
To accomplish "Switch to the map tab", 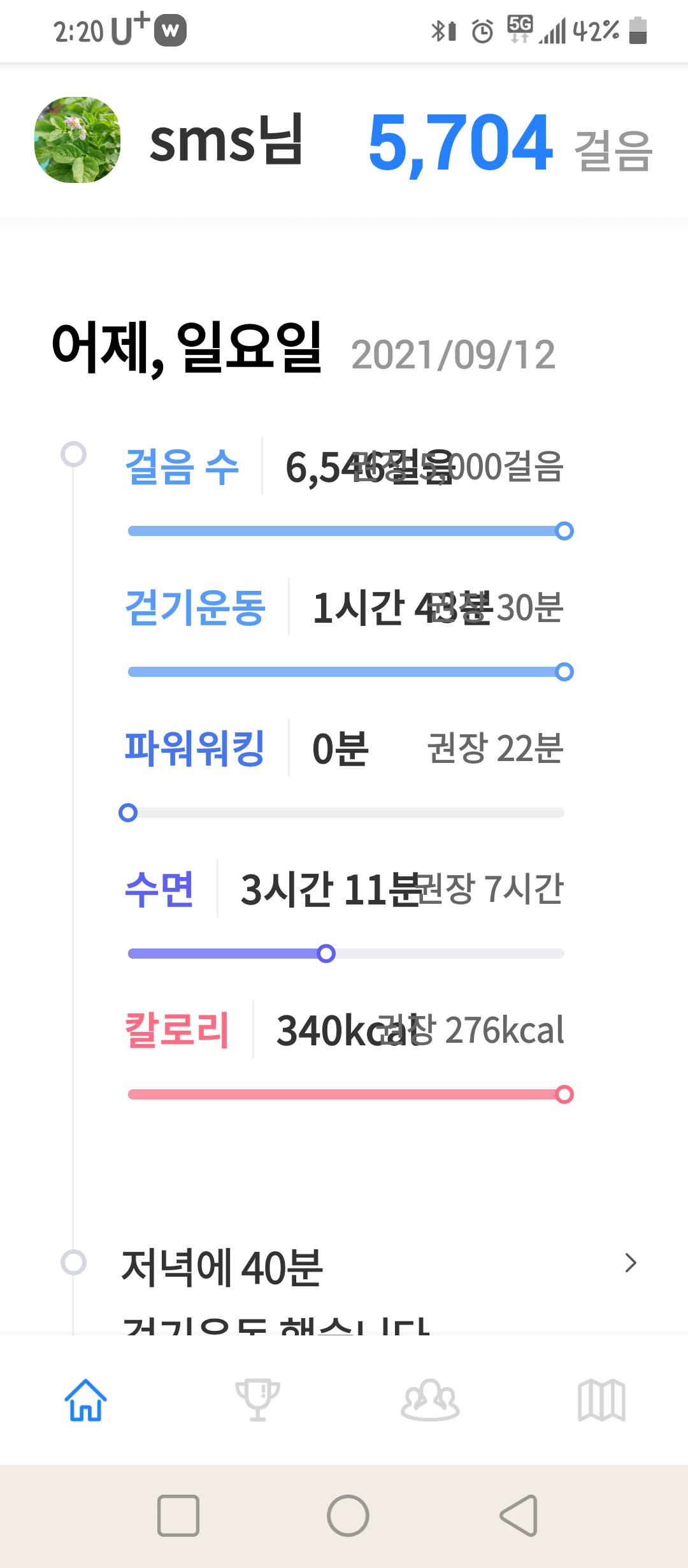I will point(601,1400).
